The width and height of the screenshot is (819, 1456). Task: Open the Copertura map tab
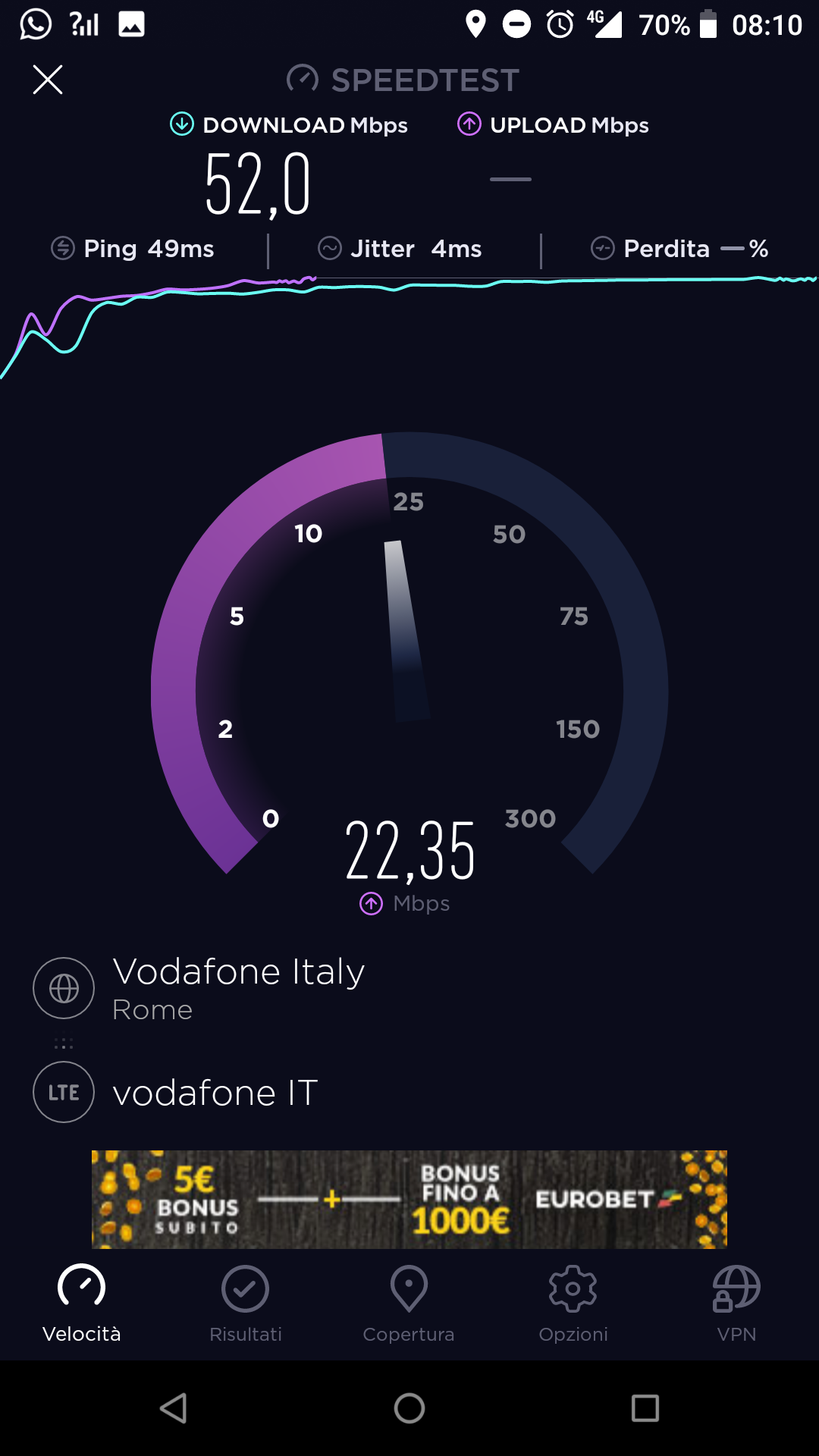[409, 1304]
